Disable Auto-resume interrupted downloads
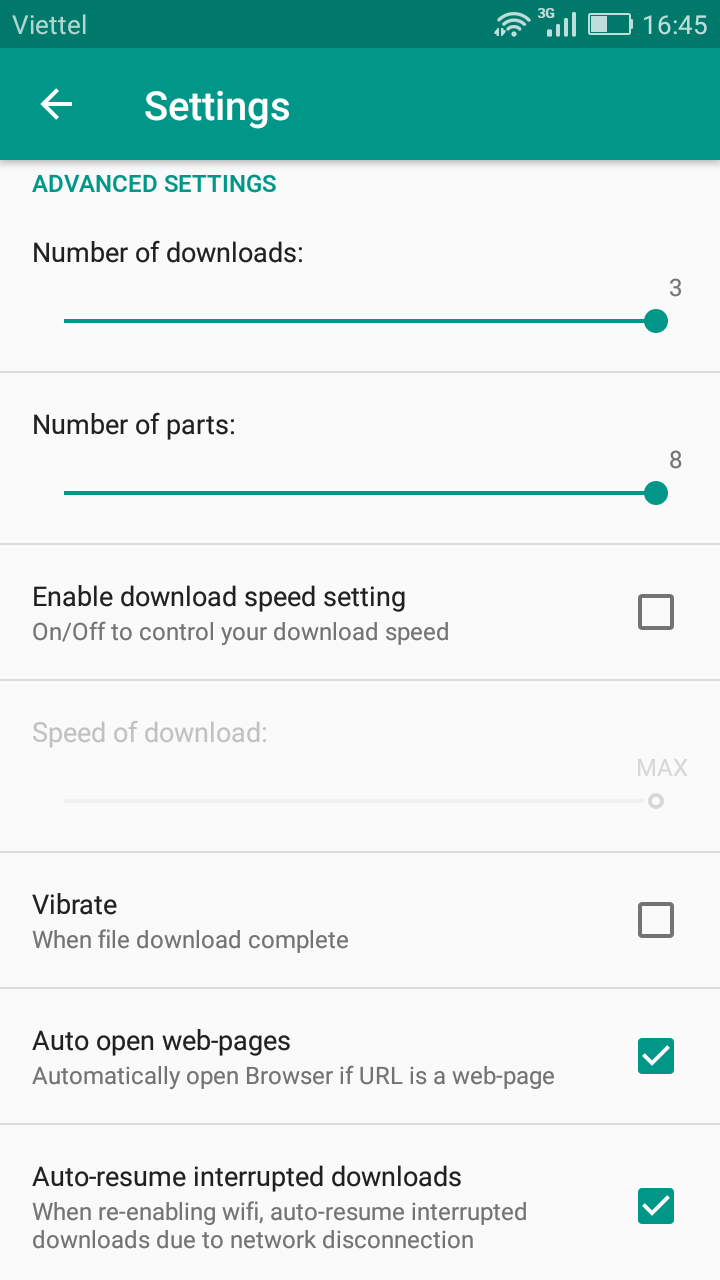Screen dimensions: 720x1280 [656, 1206]
